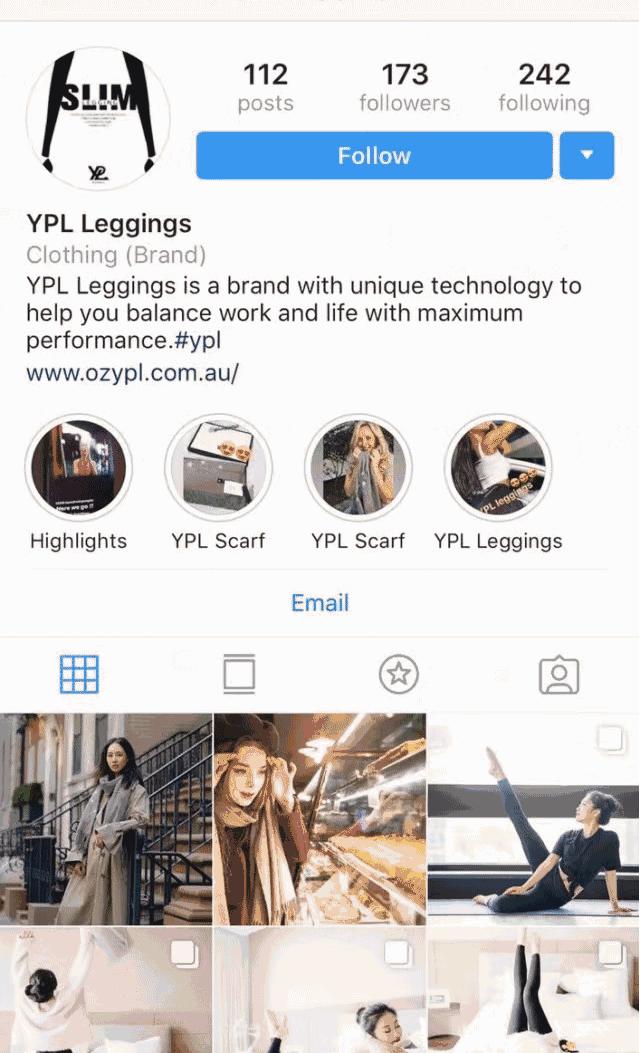Switch to grid view tab

point(79,675)
